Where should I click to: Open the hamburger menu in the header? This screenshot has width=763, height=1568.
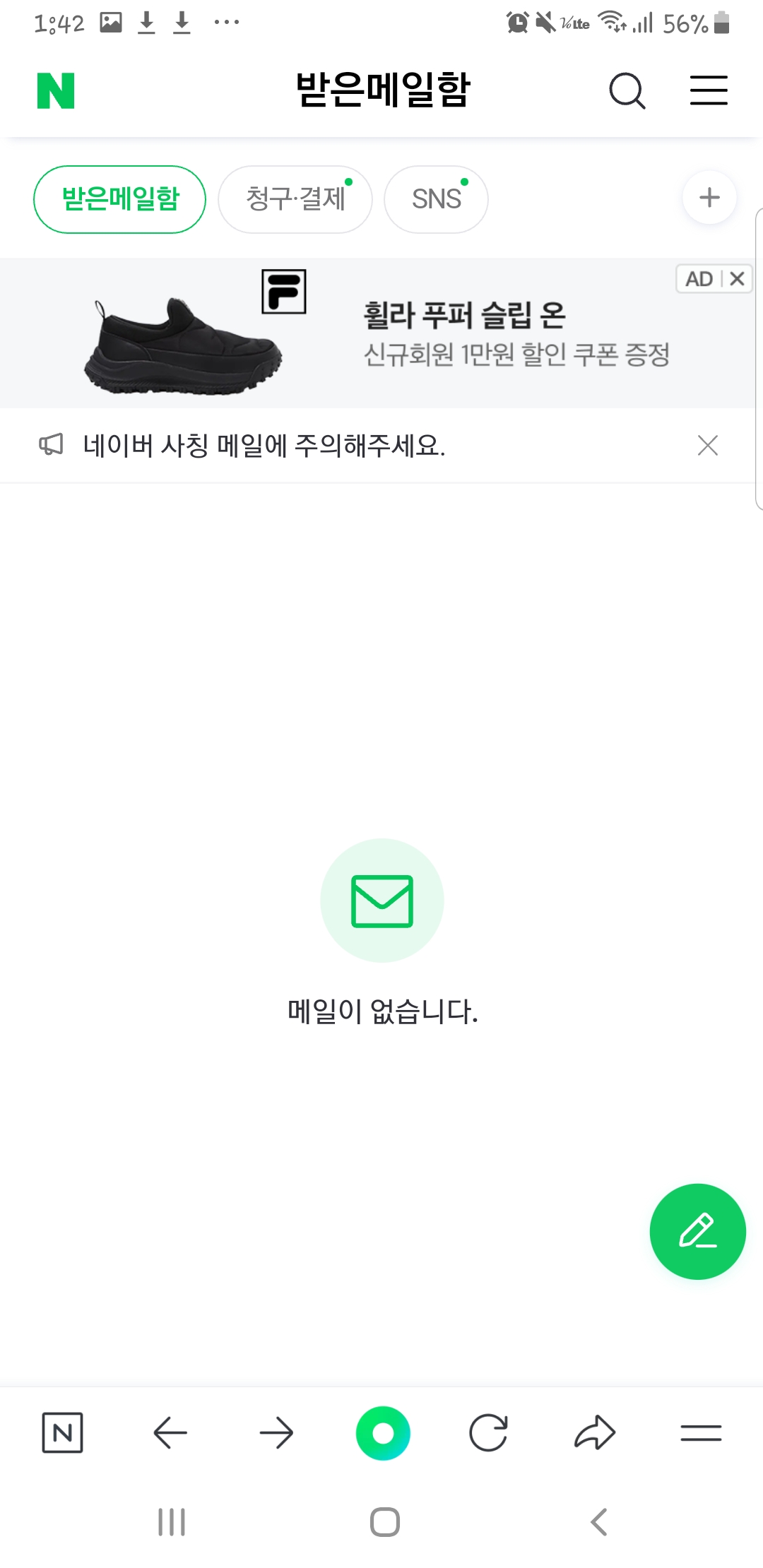(x=709, y=90)
